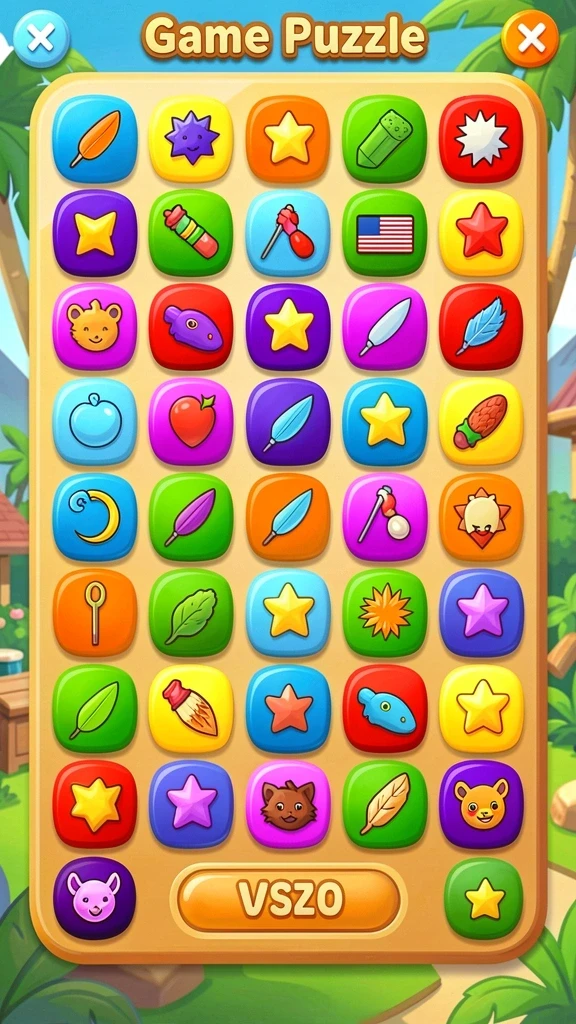This screenshot has width=576, height=1024.
Task: Pick the red apple on the magenta tile
Action: (x=191, y=422)
